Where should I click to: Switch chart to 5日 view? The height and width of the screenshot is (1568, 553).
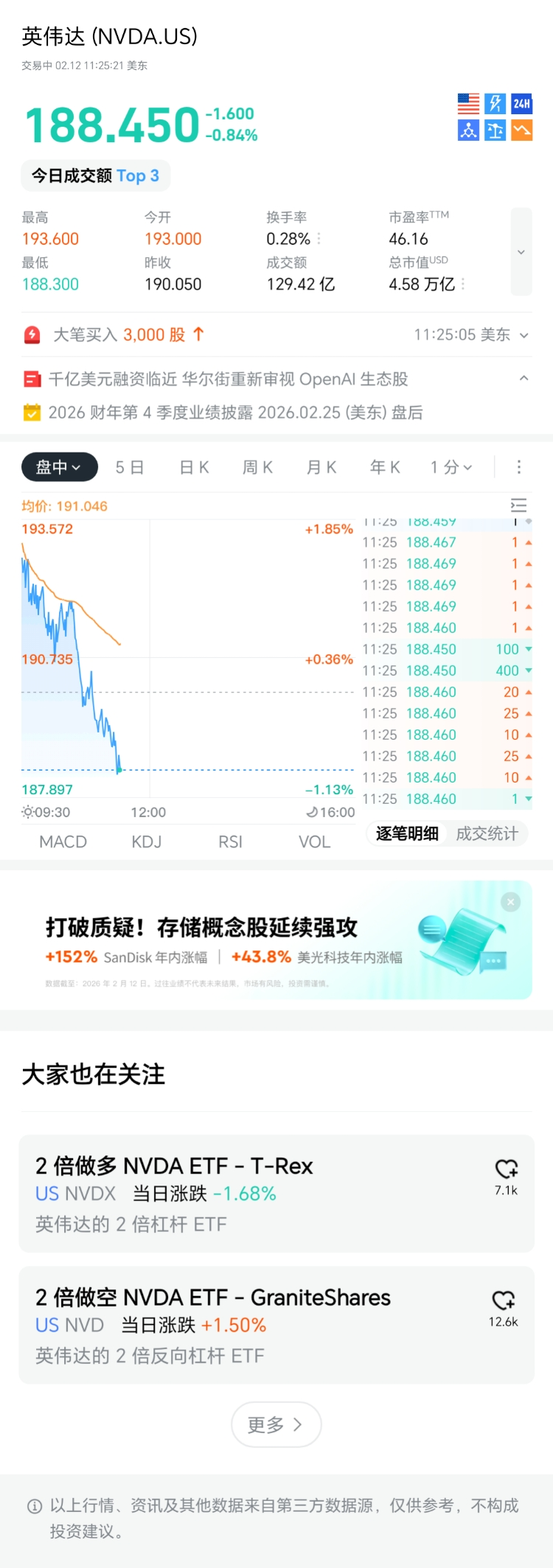(130, 467)
